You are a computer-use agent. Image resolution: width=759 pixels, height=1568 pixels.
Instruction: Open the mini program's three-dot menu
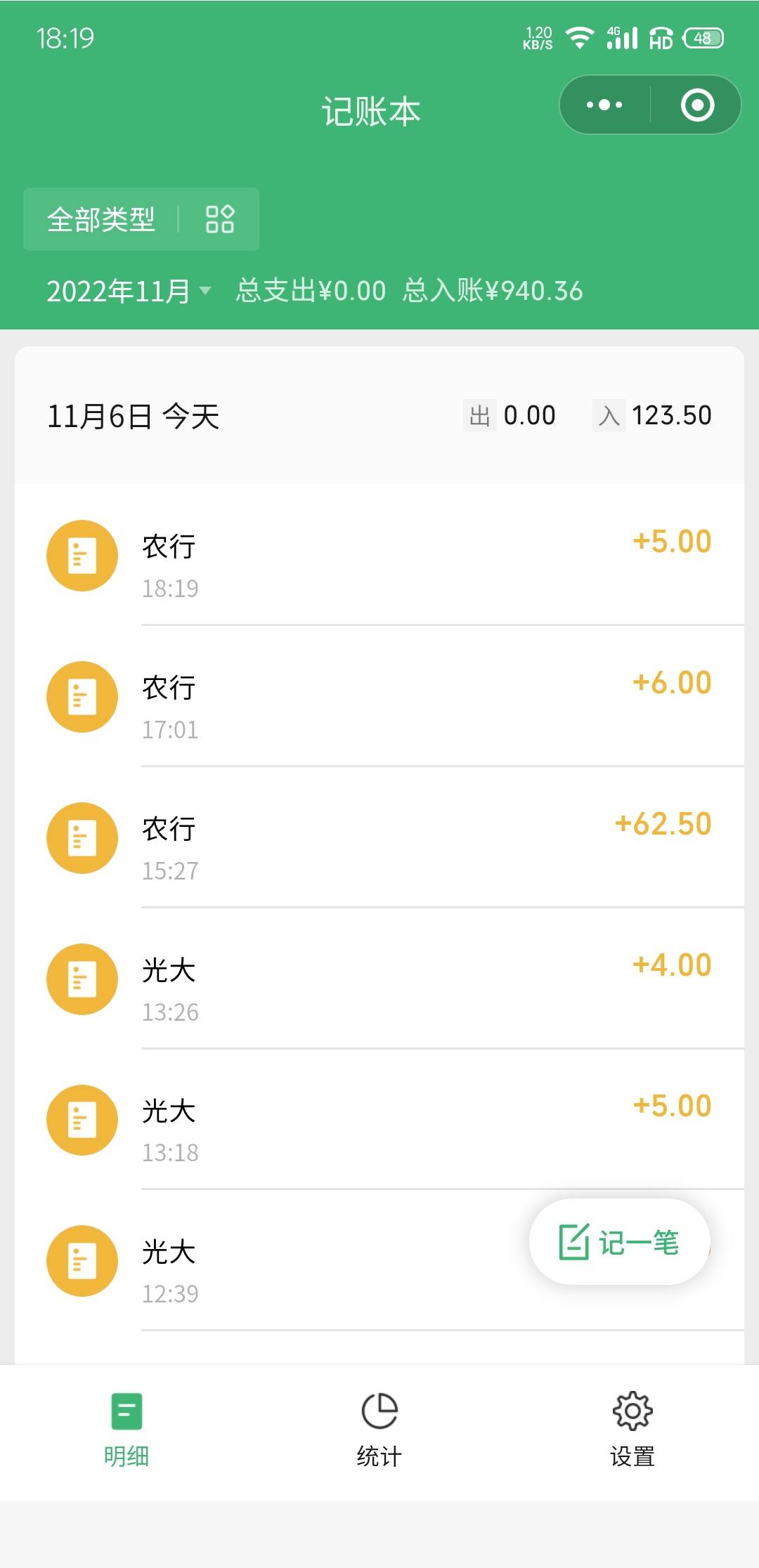[604, 105]
